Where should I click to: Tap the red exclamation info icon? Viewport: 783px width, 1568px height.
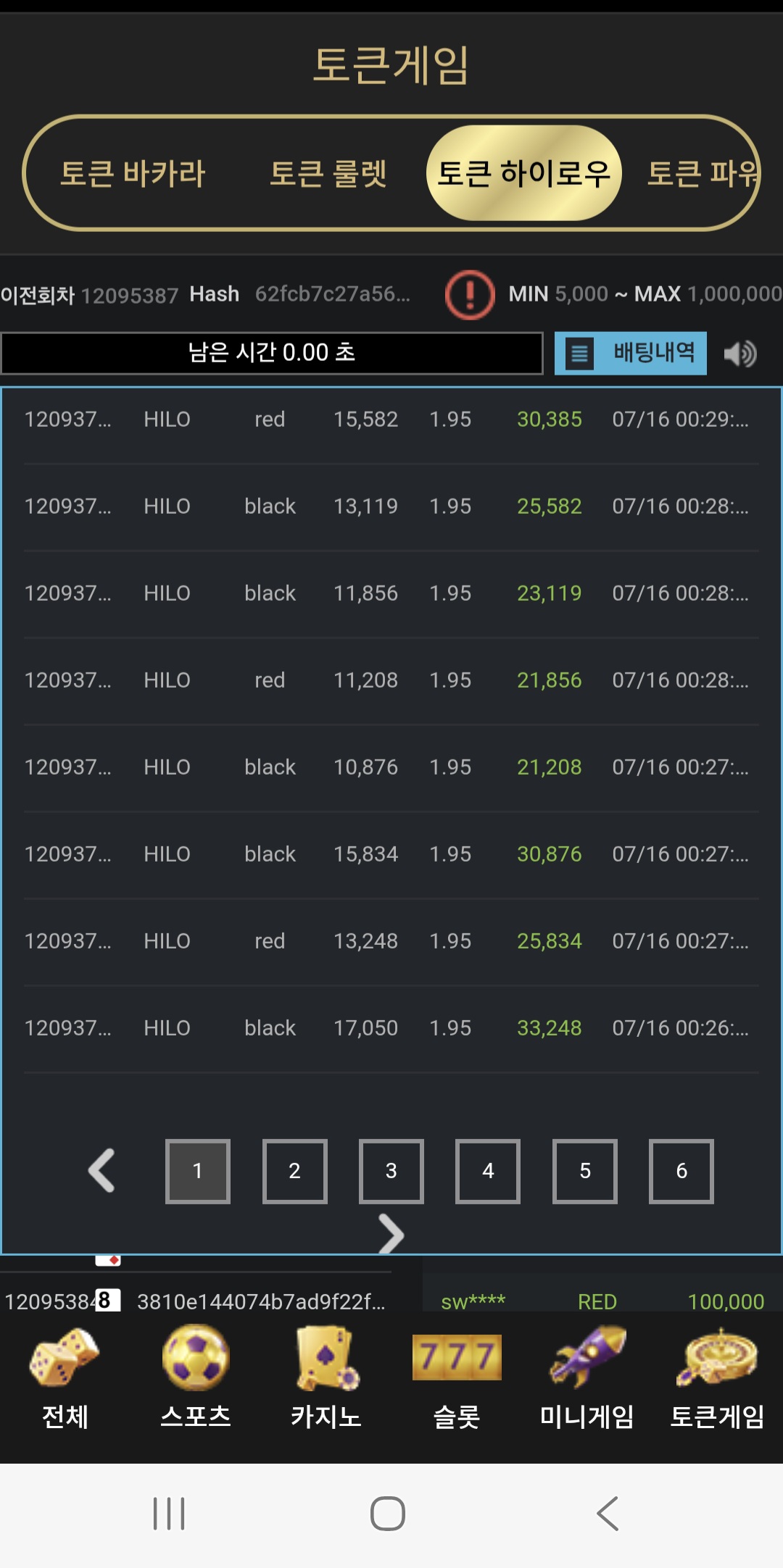click(x=470, y=294)
